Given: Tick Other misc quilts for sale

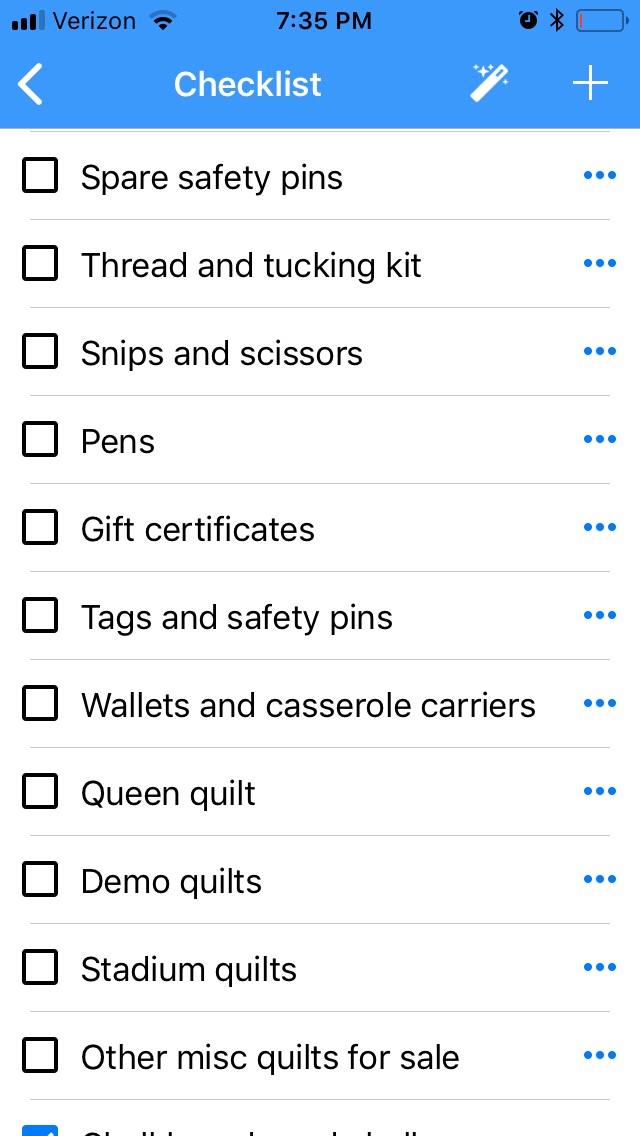Looking at the screenshot, I should coord(40,1056).
